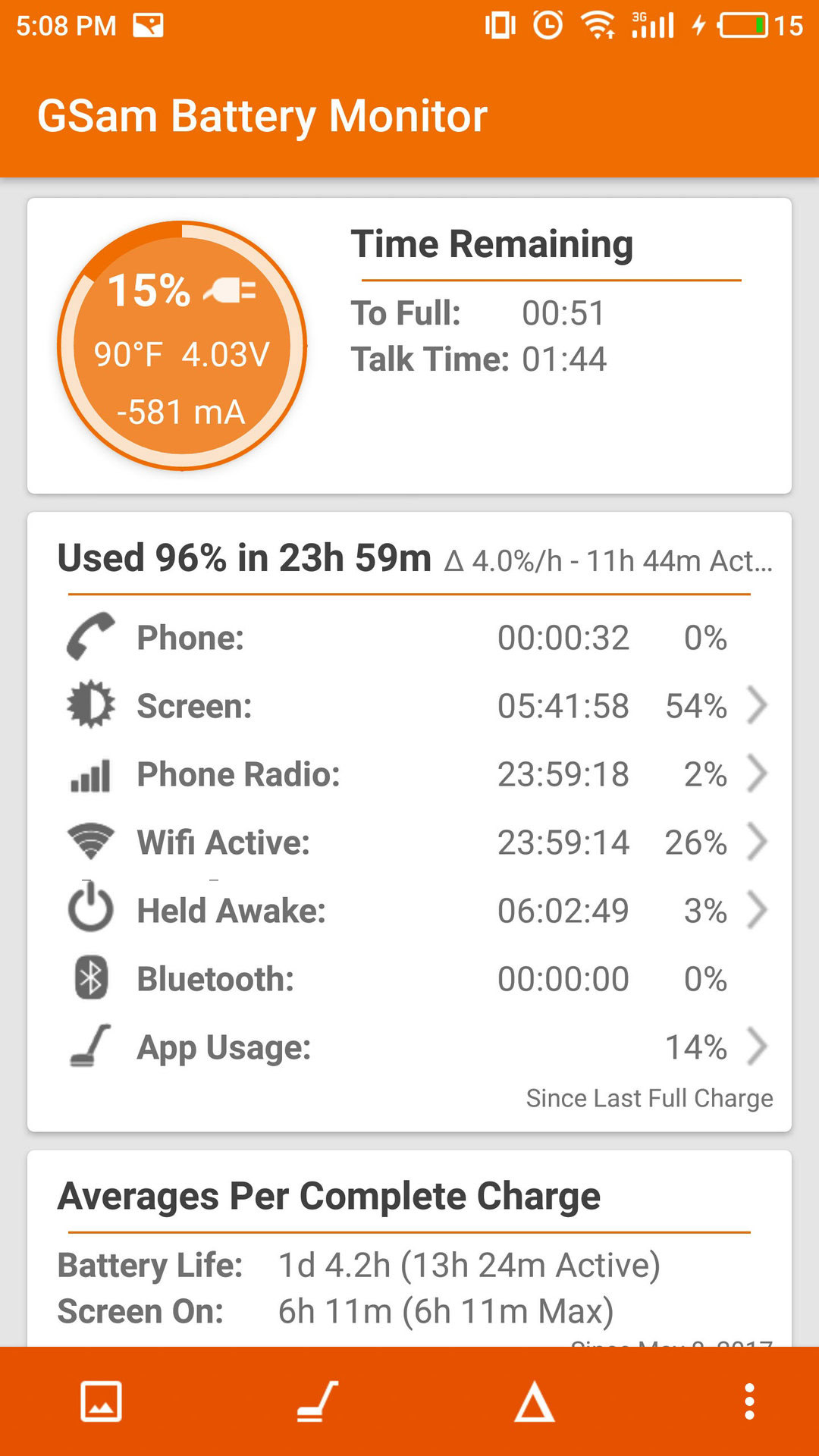Tap the 15% battery status circle
Viewport: 819px width, 1456px height.
tap(182, 347)
